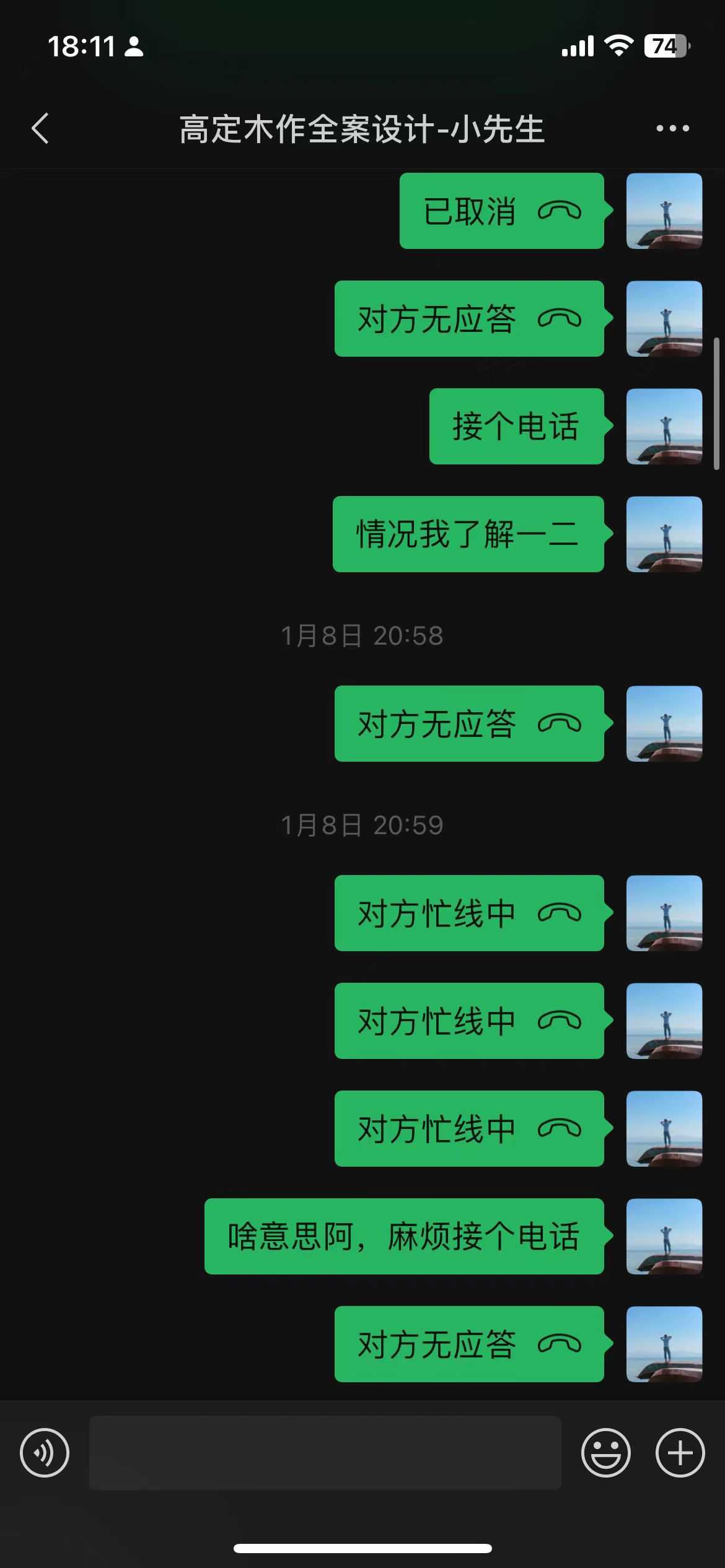Screen dimensions: 725x1568
Task: Go back to the chat list
Action: (x=40, y=129)
